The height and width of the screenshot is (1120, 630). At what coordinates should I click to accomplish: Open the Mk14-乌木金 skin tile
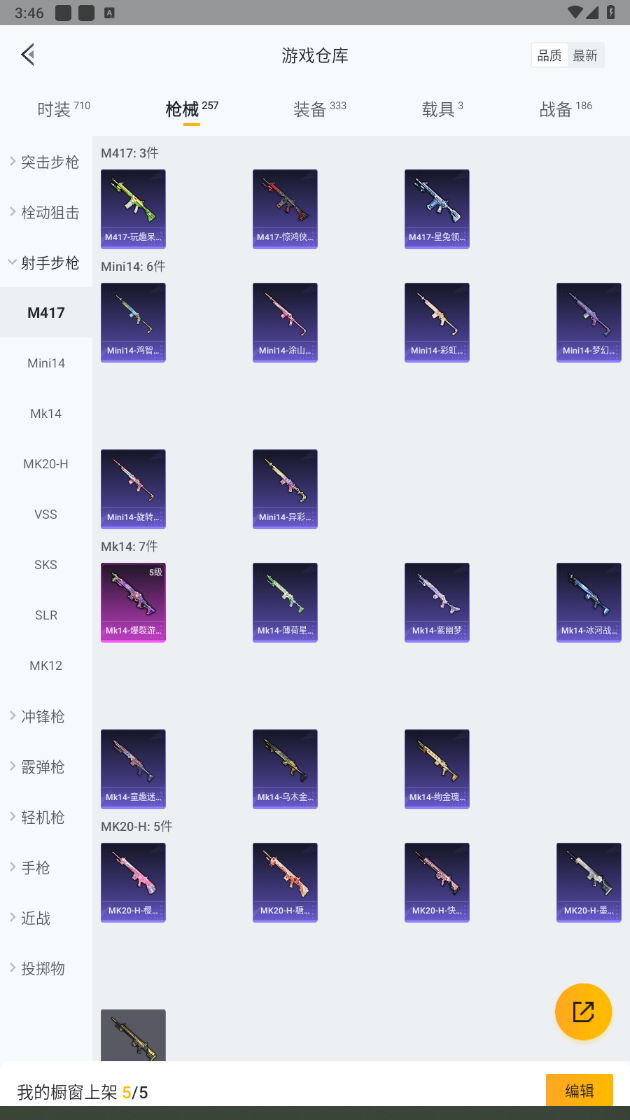tap(285, 769)
